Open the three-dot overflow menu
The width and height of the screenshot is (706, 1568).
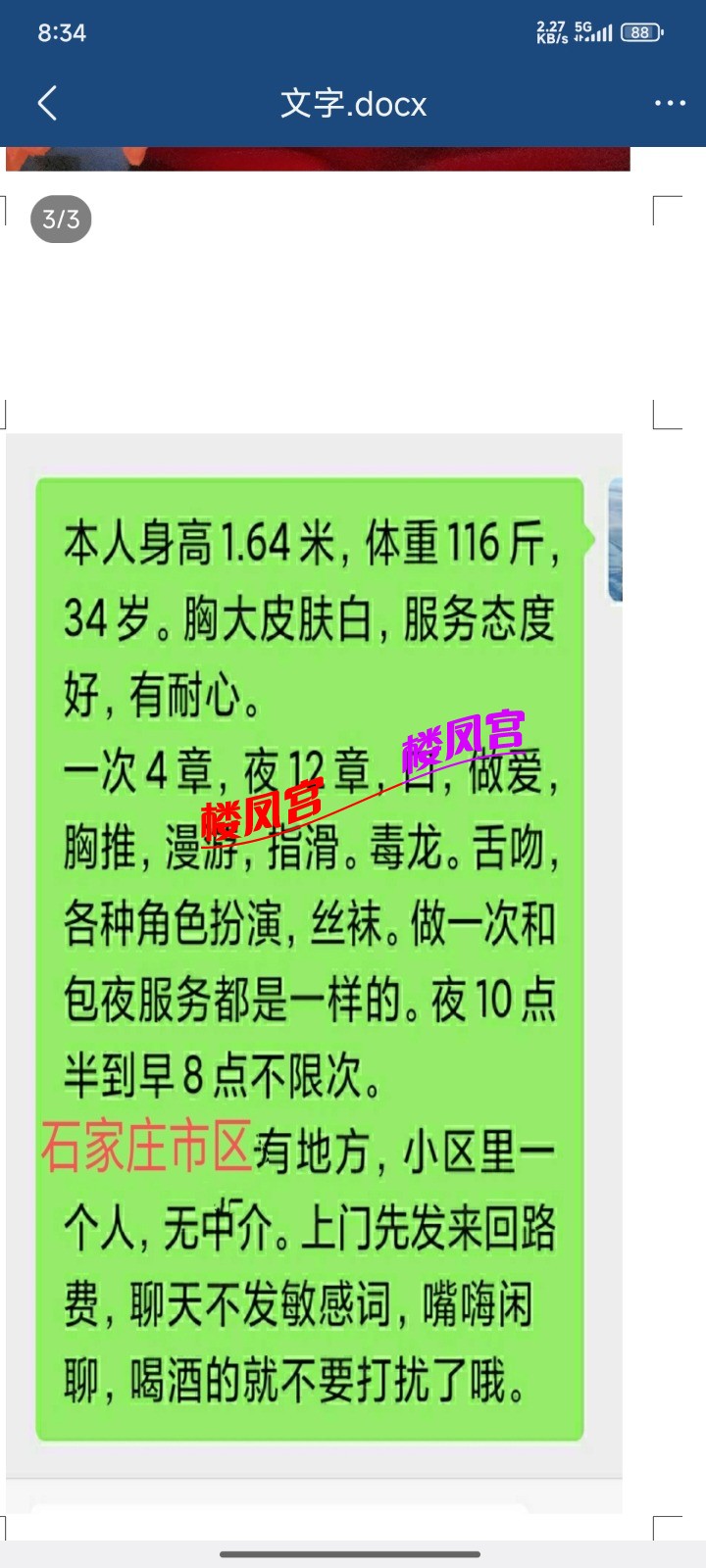(670, 103)
